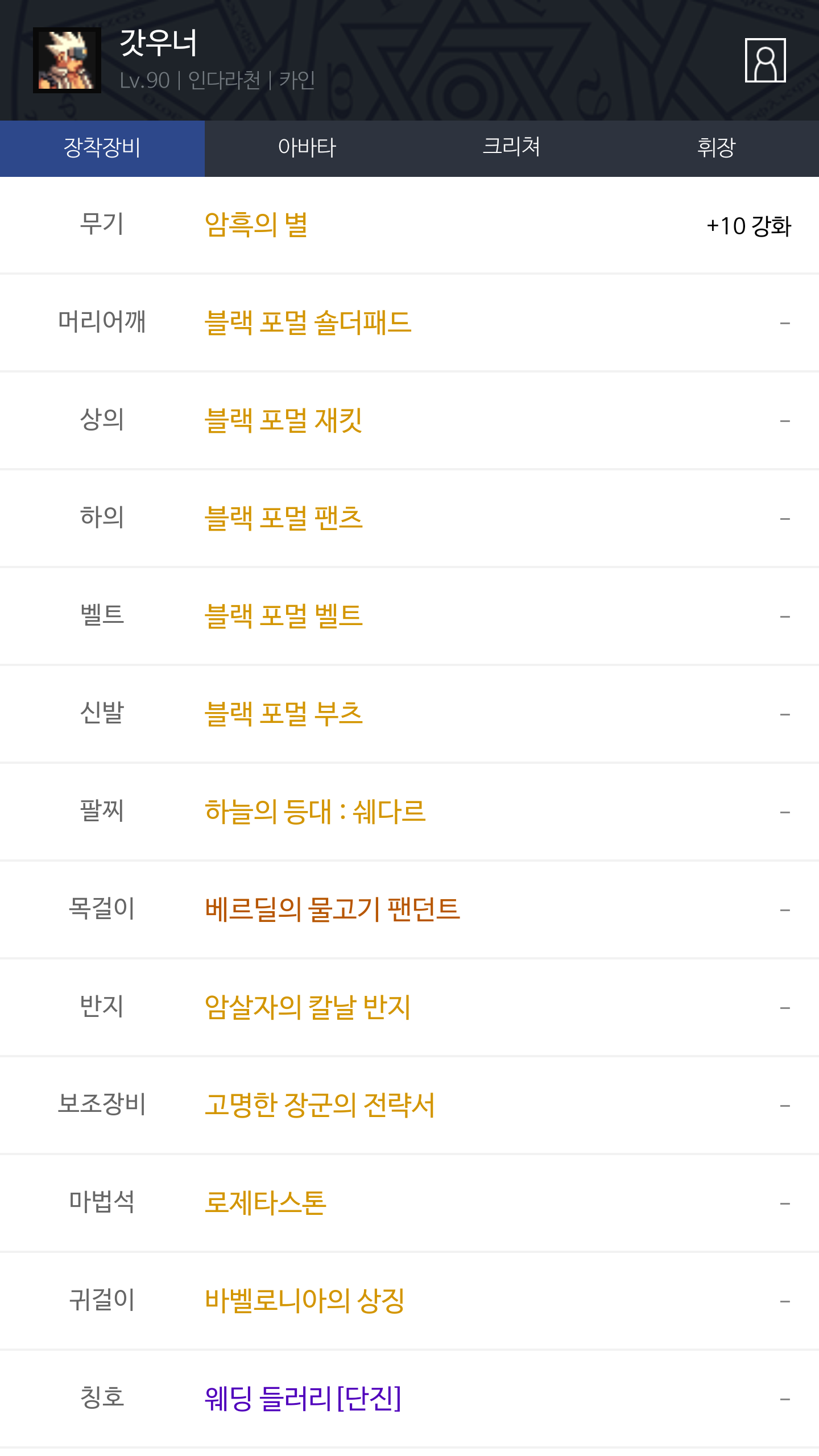Open the 로제타스톤 magic stone
This screenshot has height=1456, width=819.
click(x=266, y=1203)
